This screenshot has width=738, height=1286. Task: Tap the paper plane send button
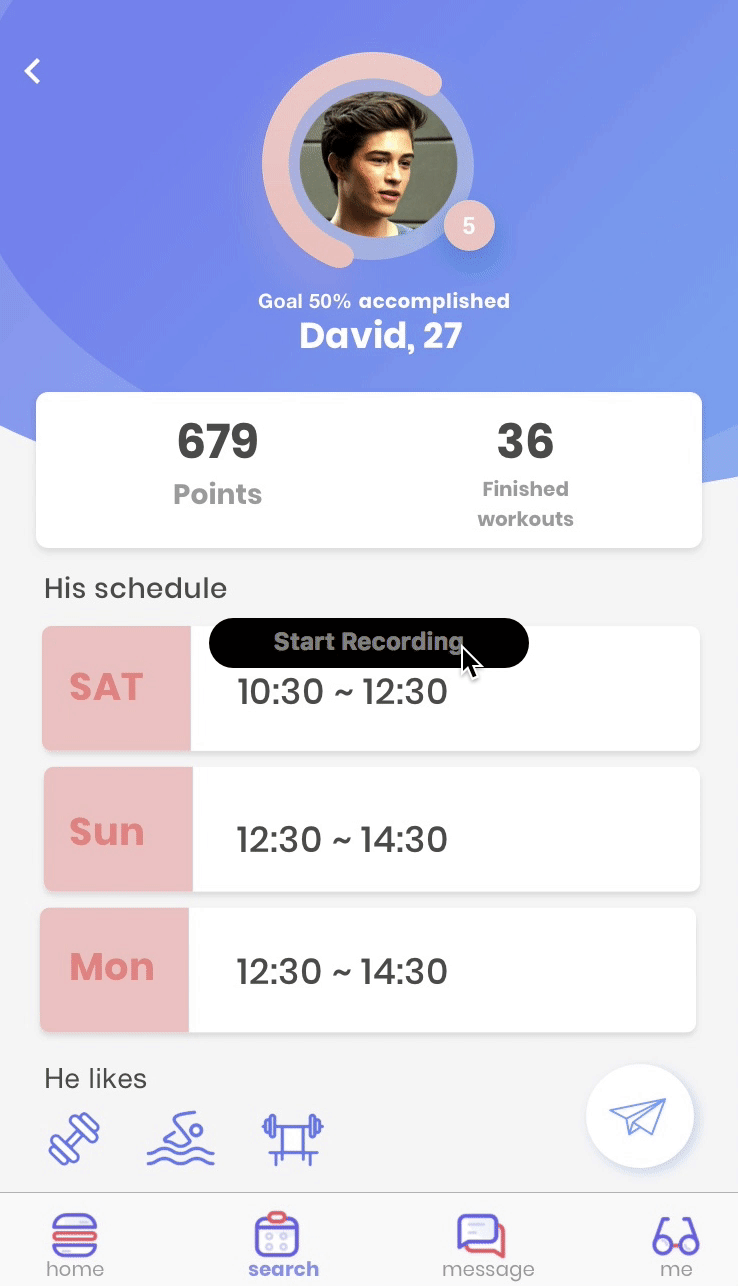[x=640, y=1116]
